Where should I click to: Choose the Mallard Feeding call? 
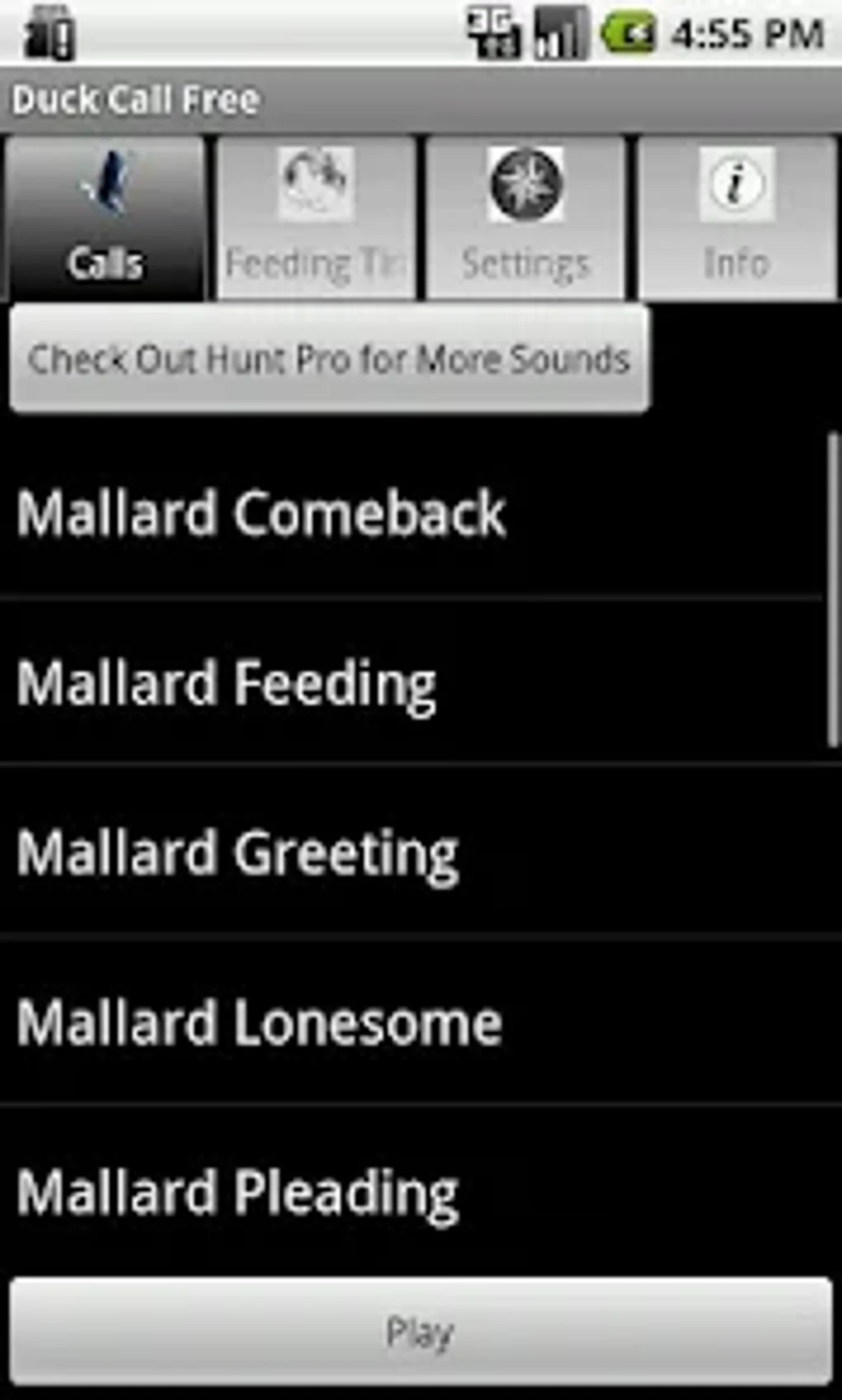click(413, 683)
